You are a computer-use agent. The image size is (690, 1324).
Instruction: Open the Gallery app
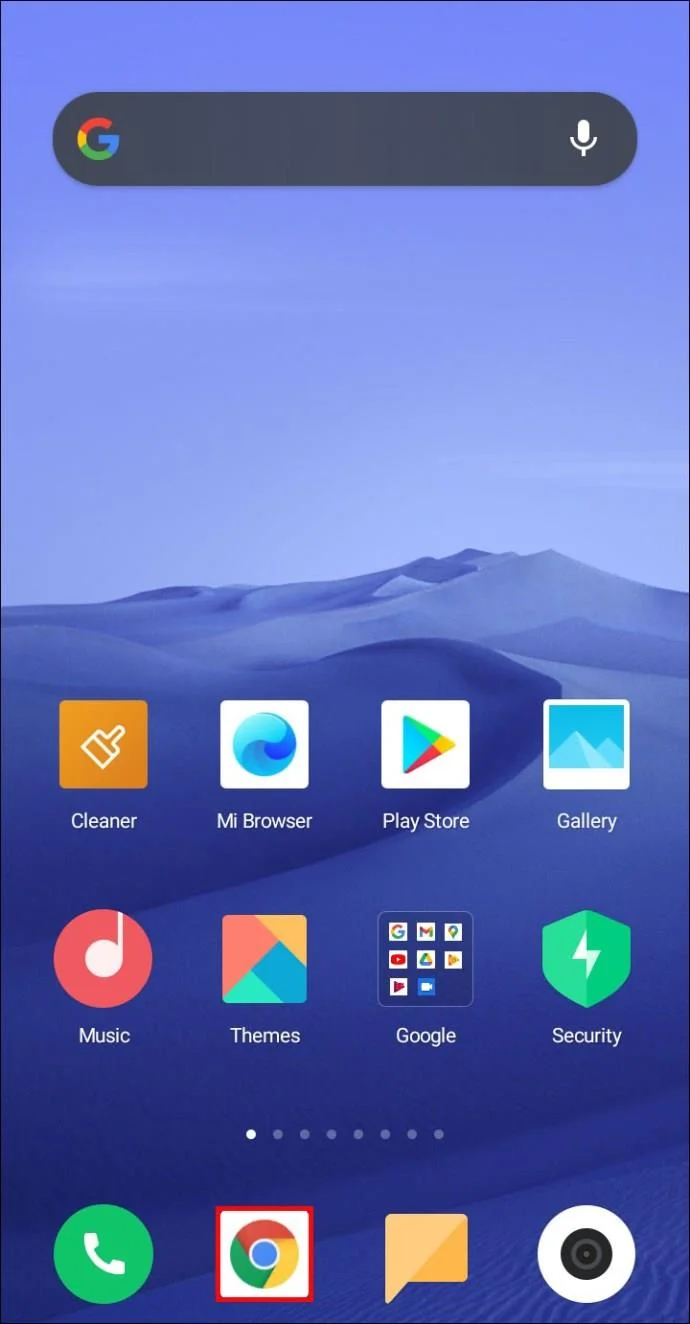(x=586, y=745)
